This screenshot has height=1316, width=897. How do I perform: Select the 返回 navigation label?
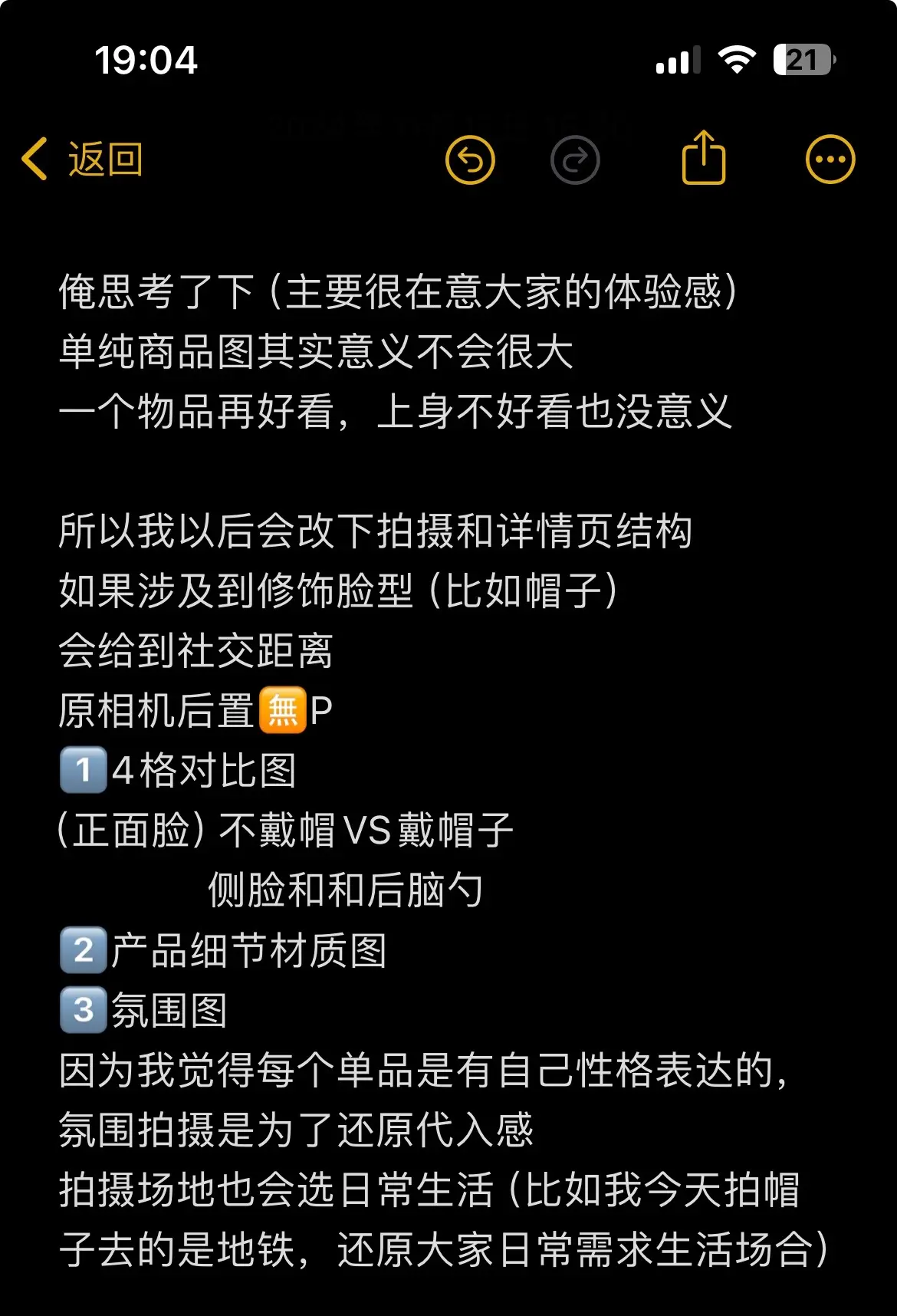105,159
